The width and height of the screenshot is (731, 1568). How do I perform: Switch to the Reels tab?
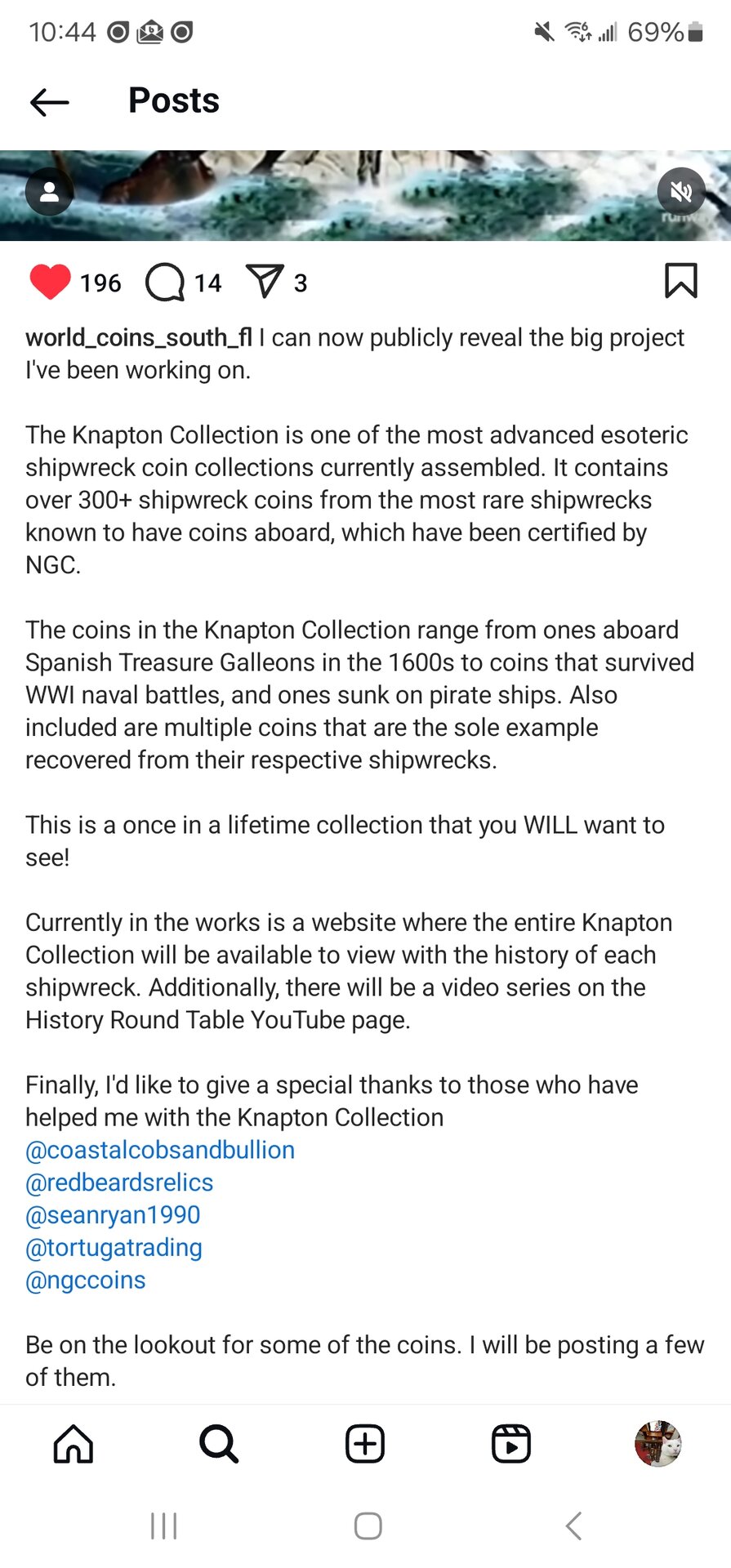tap(511, 1444)
